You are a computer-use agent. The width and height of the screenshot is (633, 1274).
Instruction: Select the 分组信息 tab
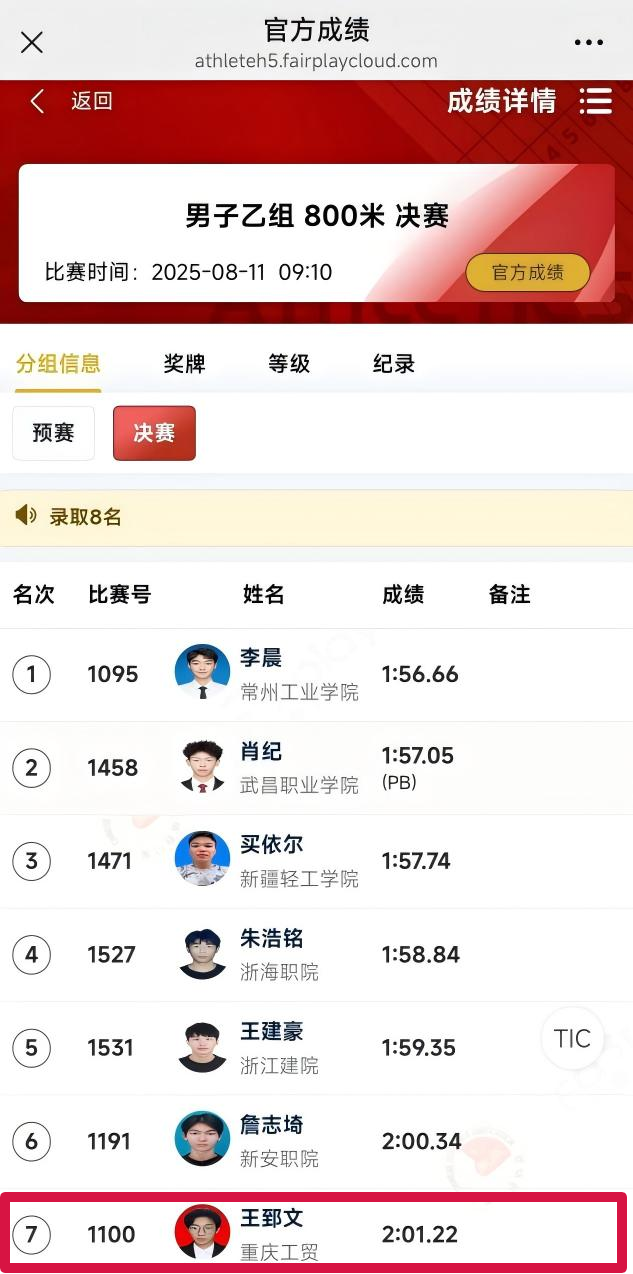(58, 364)
